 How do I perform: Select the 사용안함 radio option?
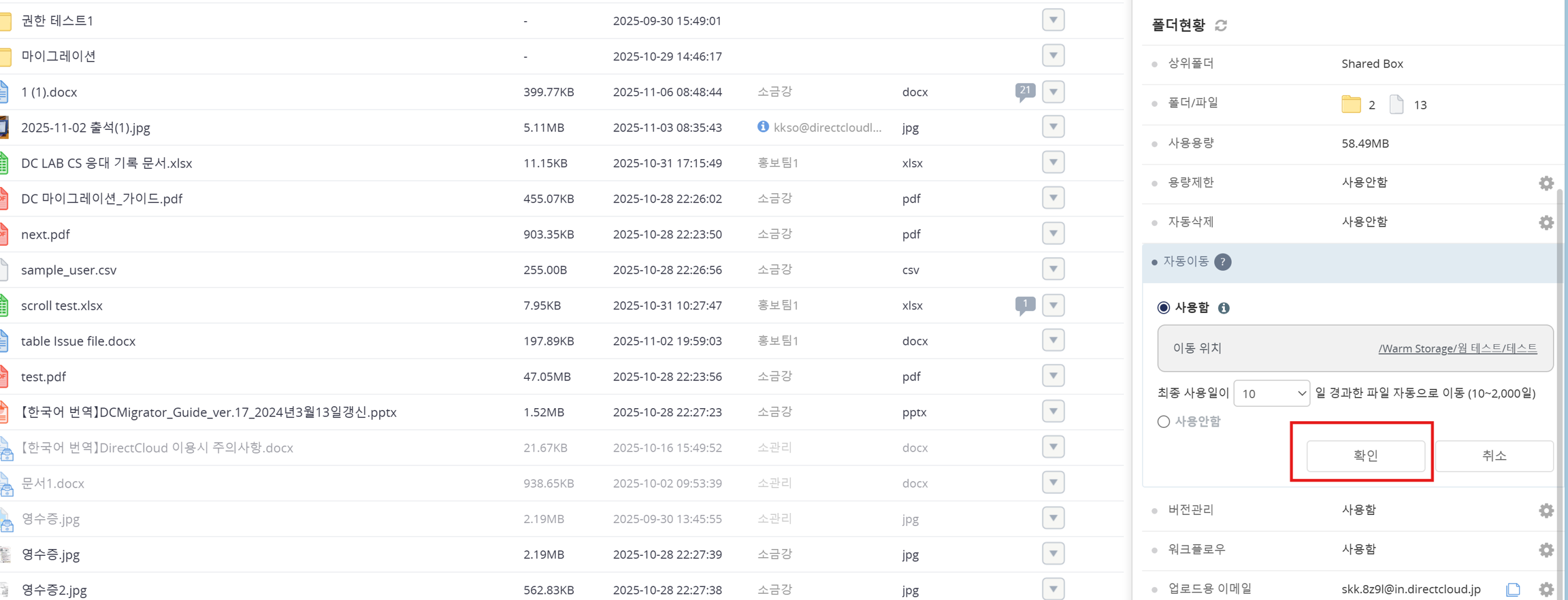(x=1164, y=422)
